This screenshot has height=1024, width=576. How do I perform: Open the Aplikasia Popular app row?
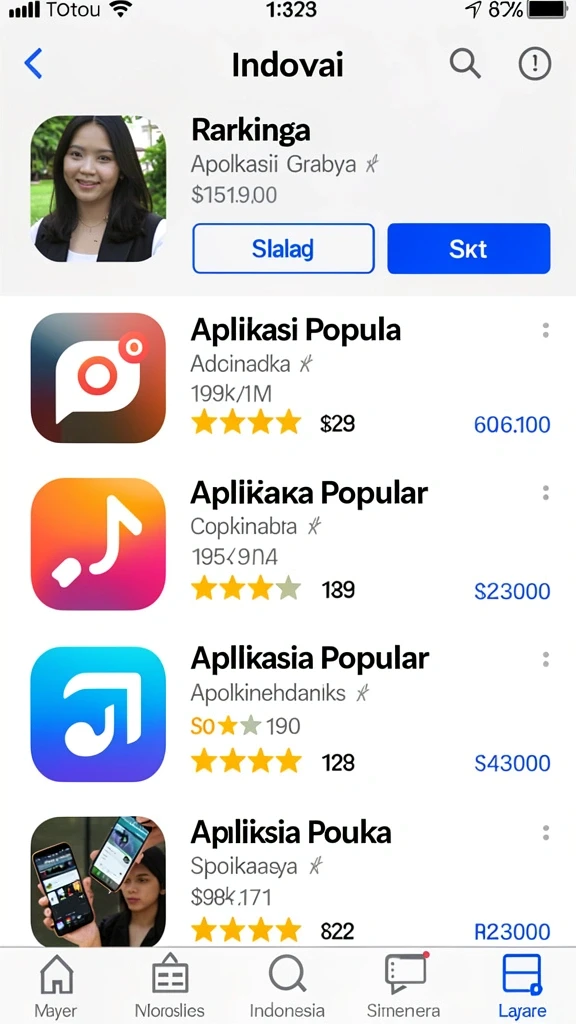tap(288, 713)
